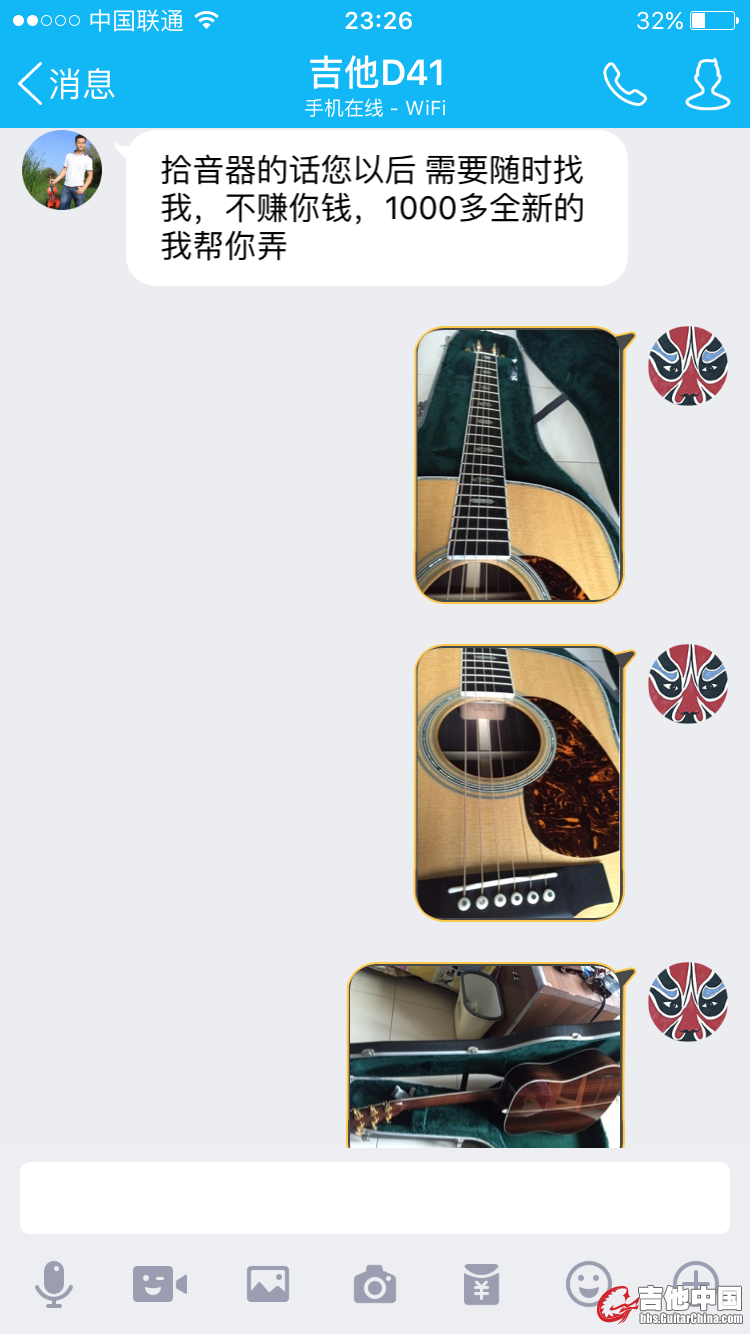View the guitar in case photo
Viewport: 750px width, 1334px height.
(485, 1056)
